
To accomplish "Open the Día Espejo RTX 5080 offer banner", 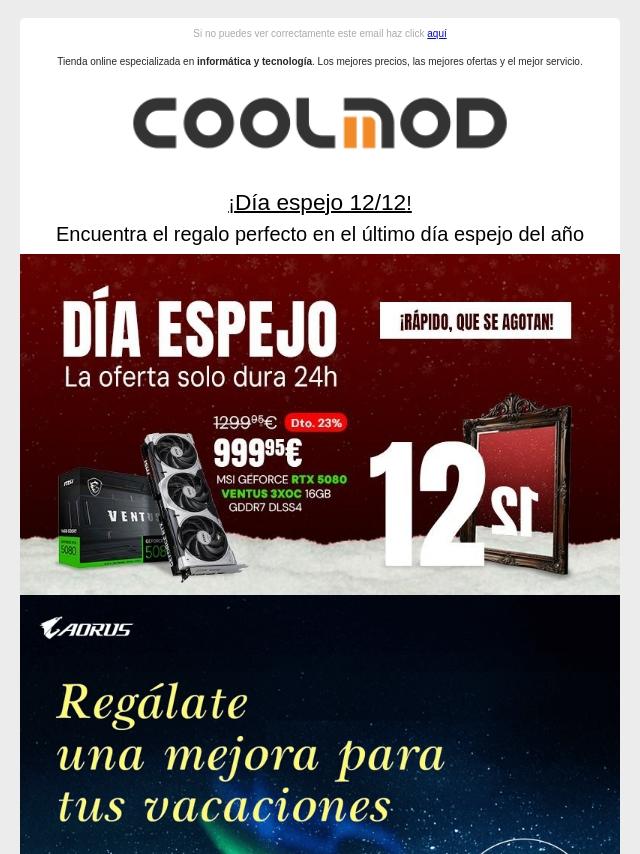I will [320, 424].
